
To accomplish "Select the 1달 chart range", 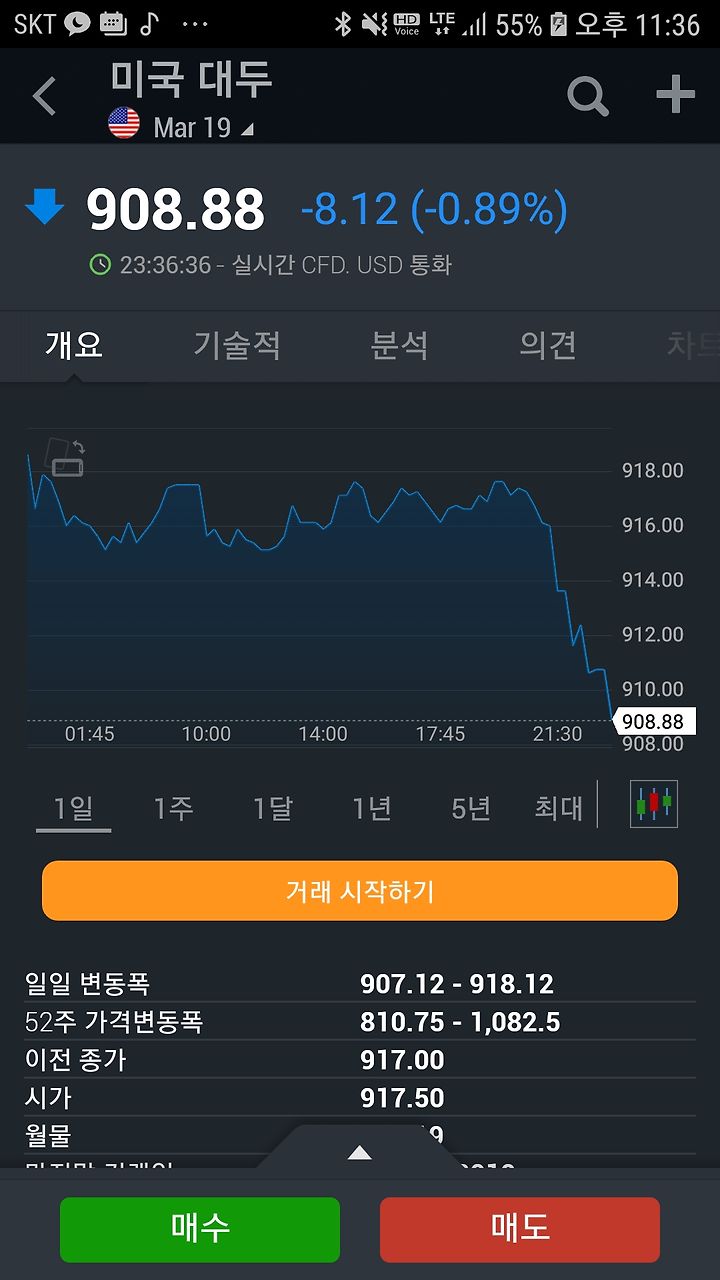I will click(x=272, y=808).
